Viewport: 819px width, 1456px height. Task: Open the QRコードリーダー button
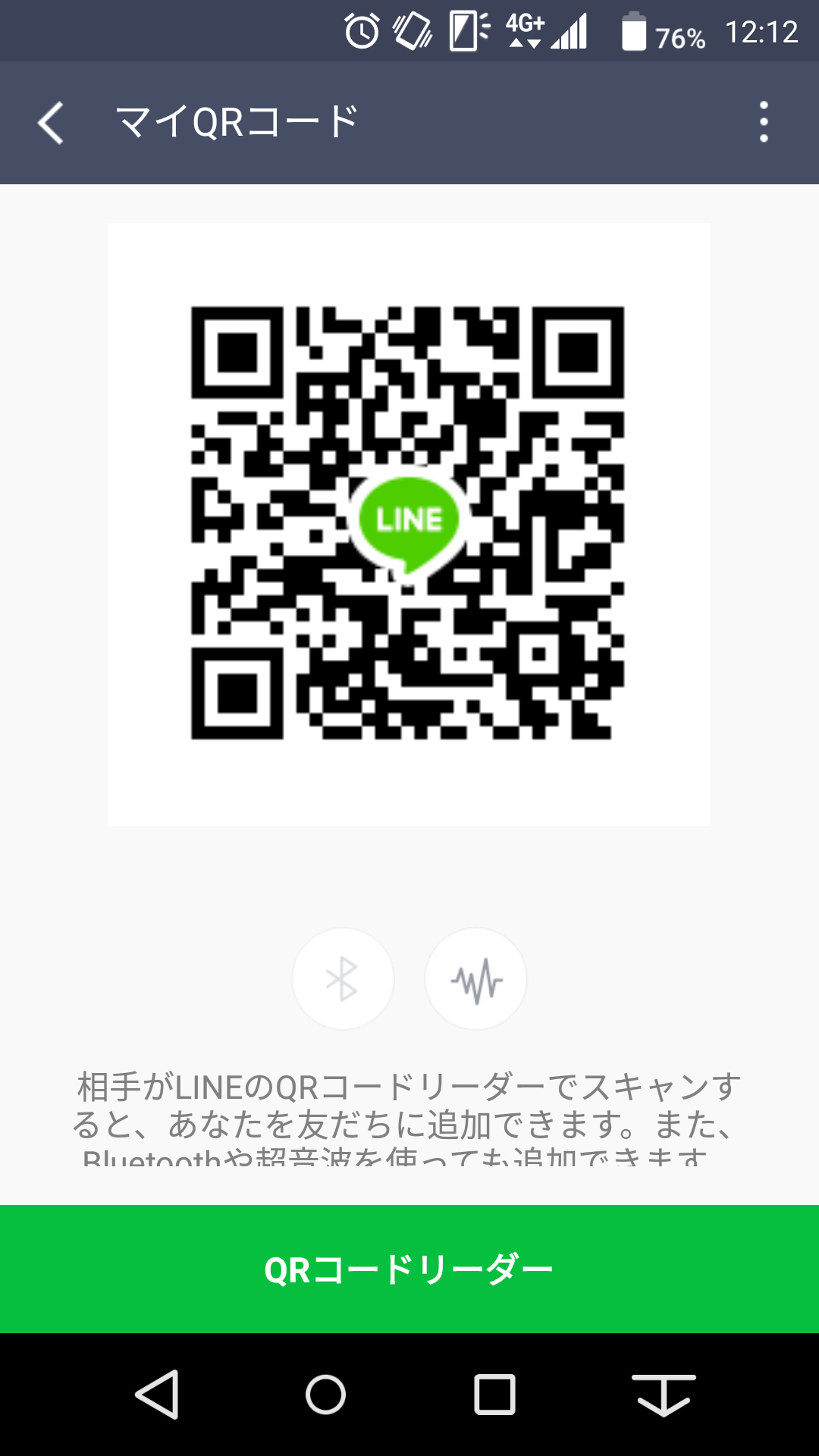[409, 1269]
